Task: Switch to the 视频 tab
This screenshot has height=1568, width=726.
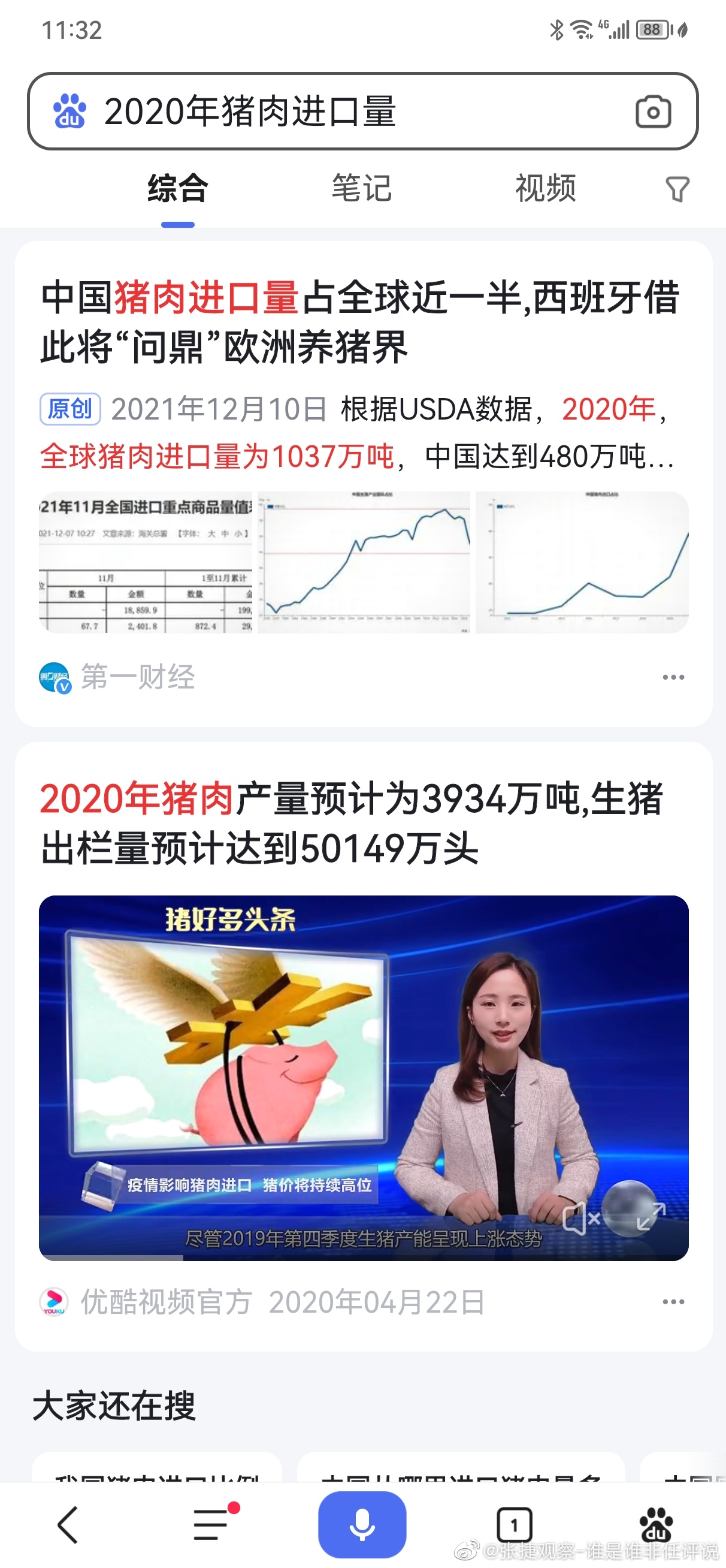Action: coord(545,188)
